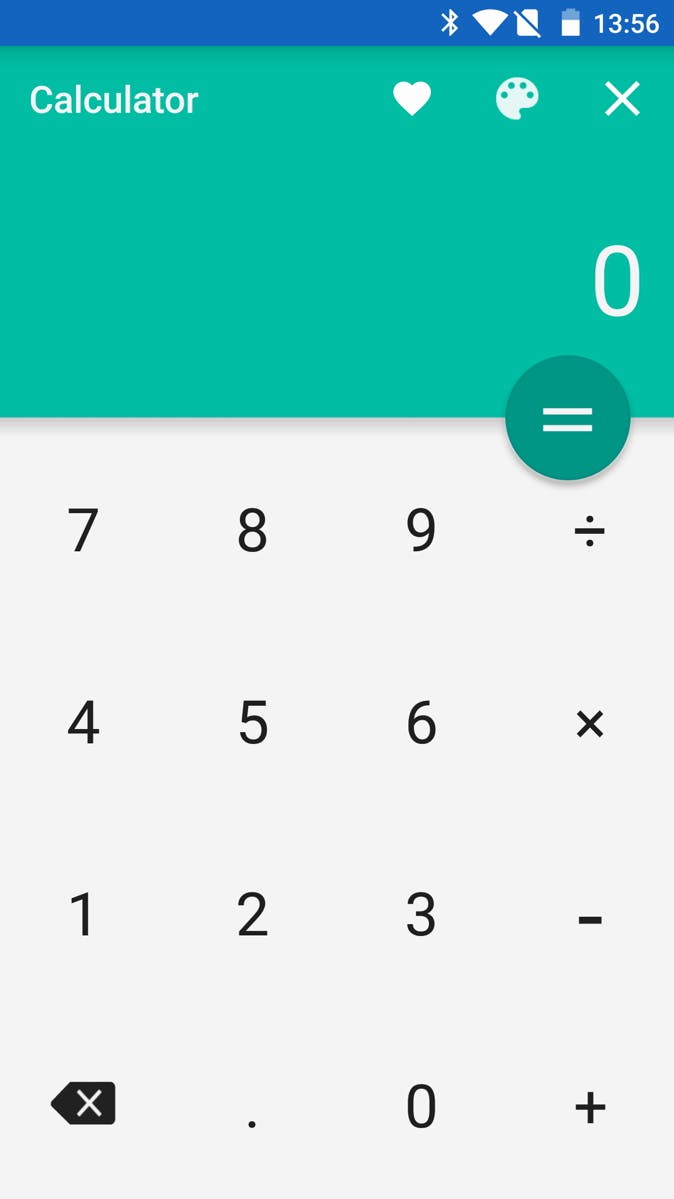Enter the digit 4

[x=83, y=722]
